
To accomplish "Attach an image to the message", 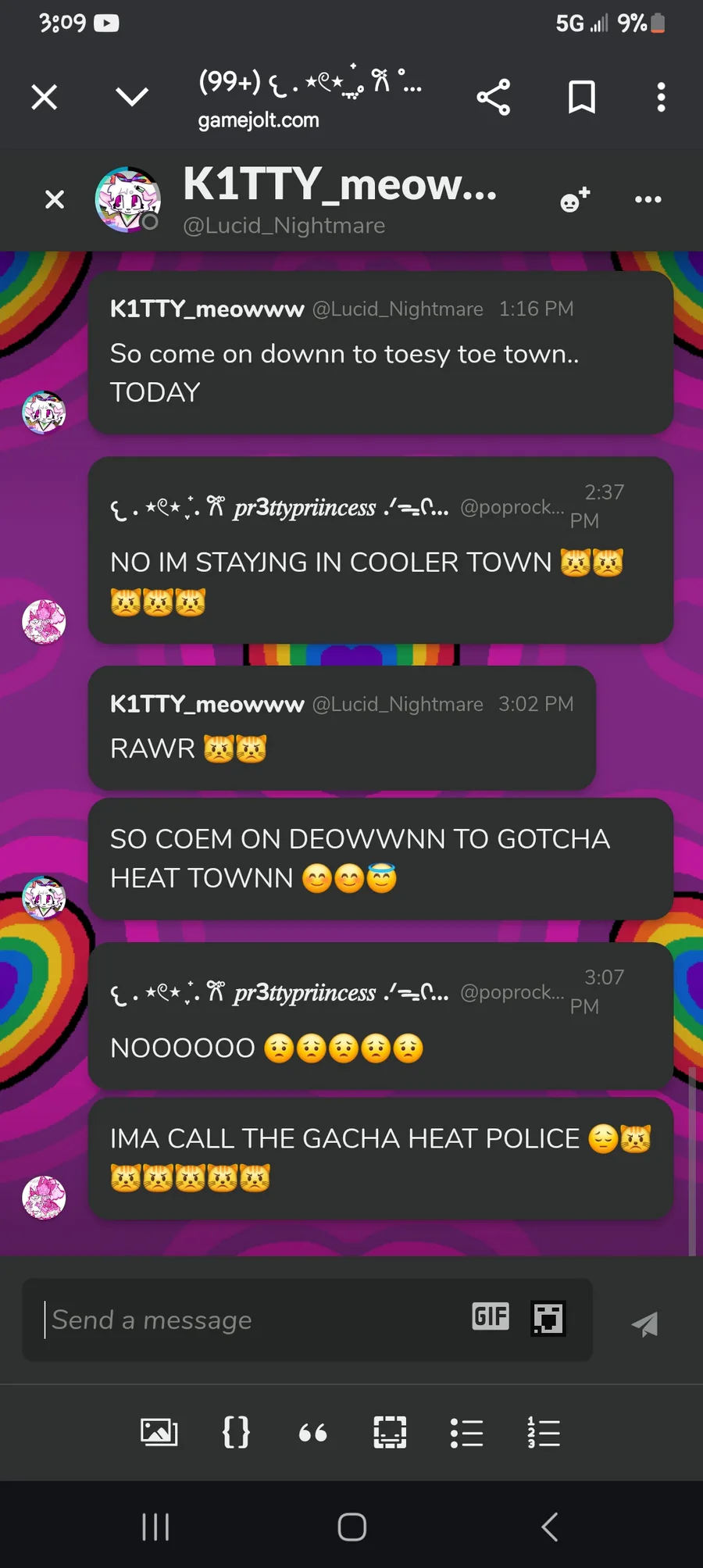I will tap(159, 1432).
